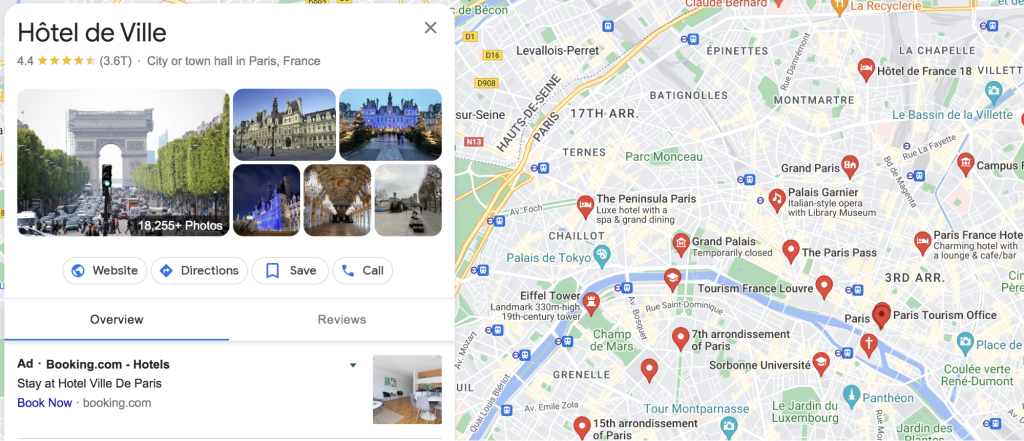1024x441 pixels.
Task: Open the Paris Tourism Office marker
Action: tap(881, 314)
